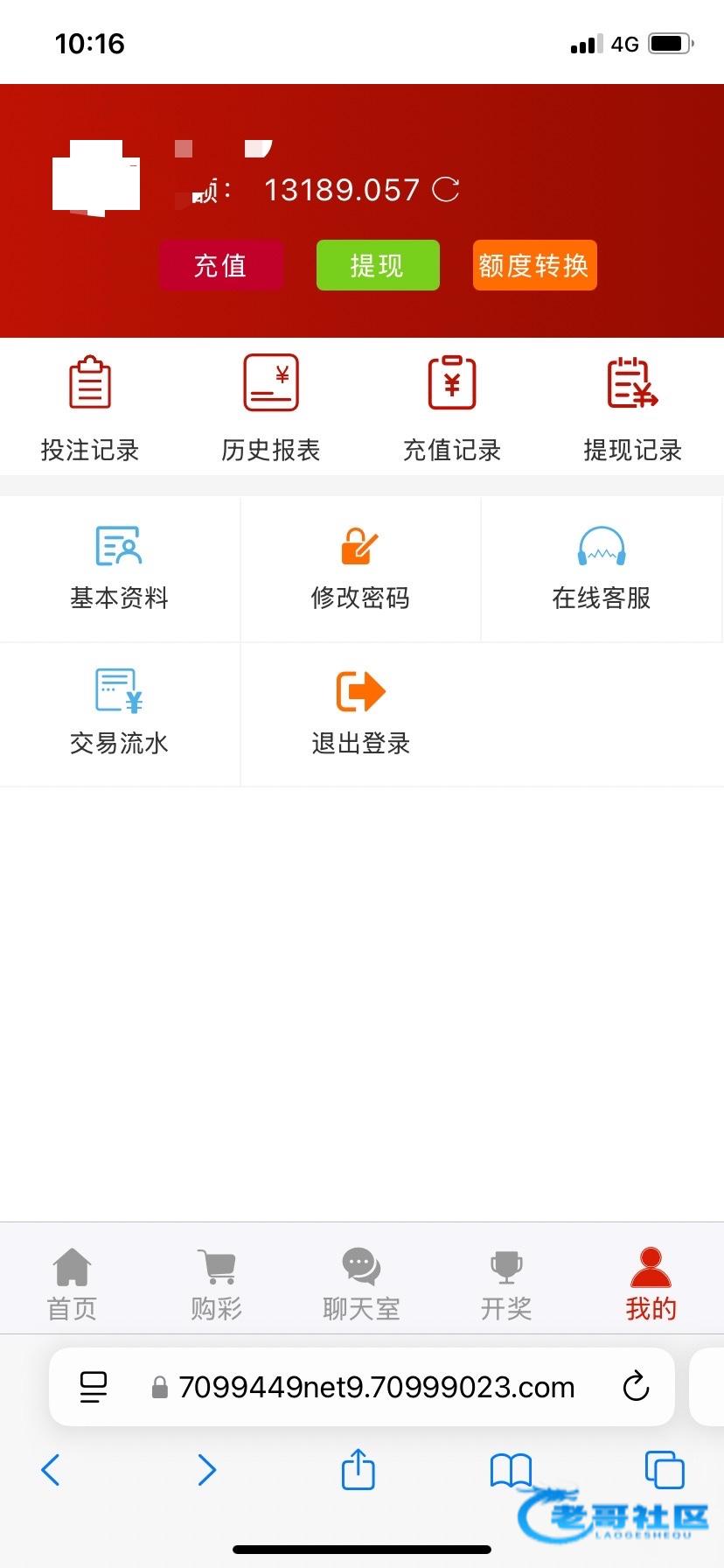Select 修改密码 to change password
The height and width of the screenshot is (1568, 724).
[x=360, y=569]
